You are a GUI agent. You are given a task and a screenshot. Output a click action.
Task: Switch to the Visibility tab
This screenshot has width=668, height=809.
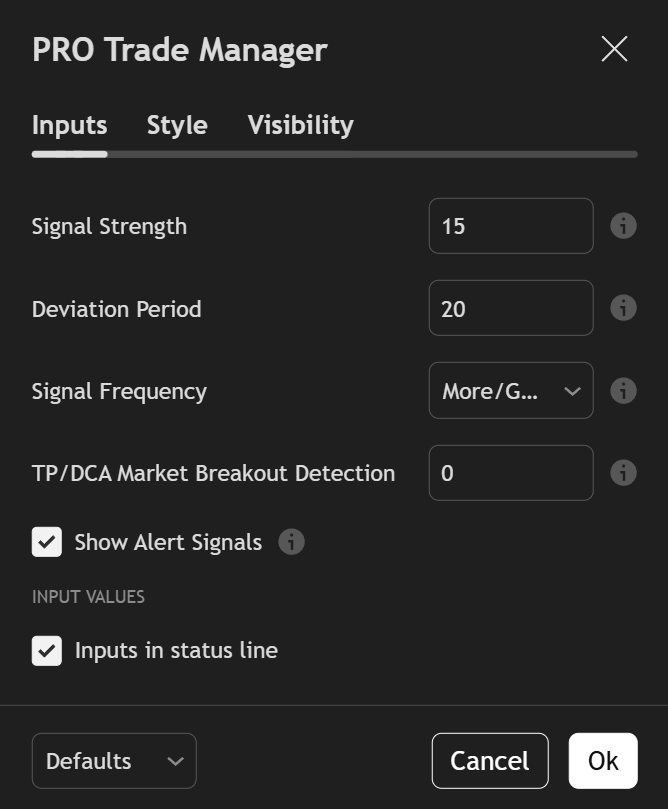coord(300,126)
